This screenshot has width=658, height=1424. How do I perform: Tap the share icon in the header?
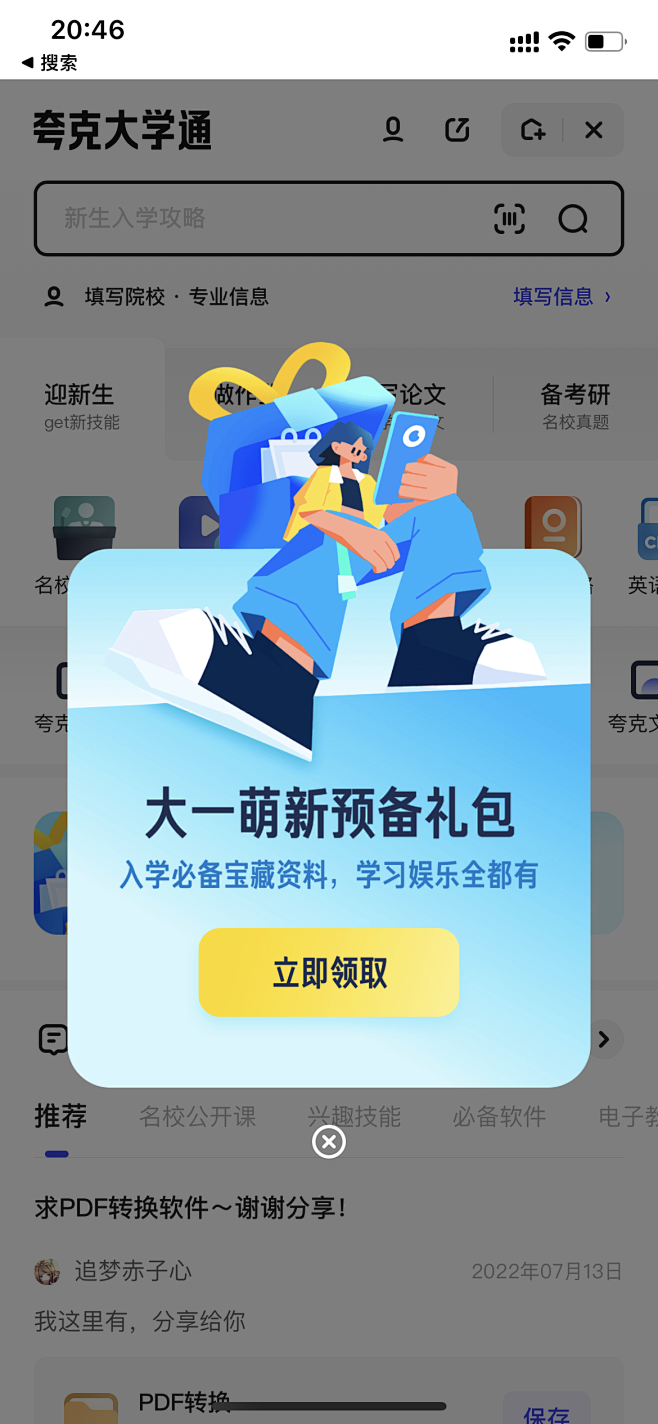[457, 130]
